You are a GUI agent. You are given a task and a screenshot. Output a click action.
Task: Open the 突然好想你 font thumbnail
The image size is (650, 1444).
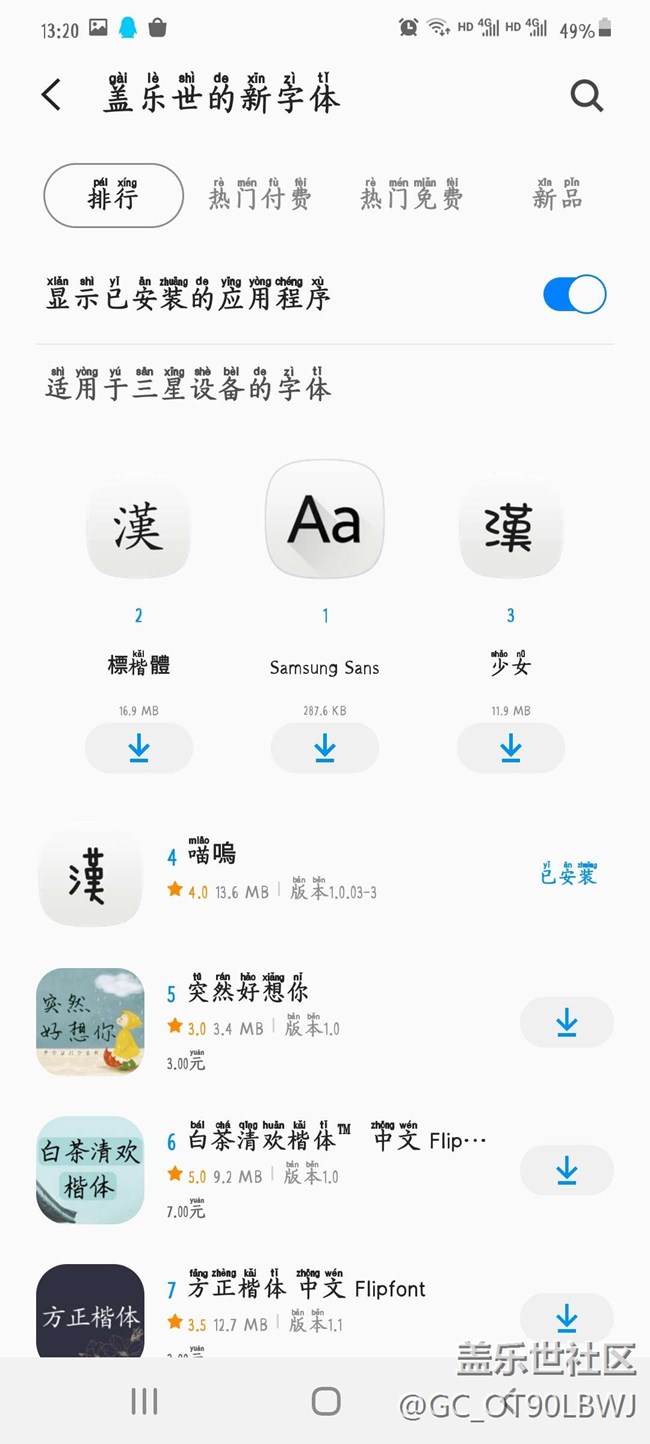pyautogui.click(x=90, y=1022)
